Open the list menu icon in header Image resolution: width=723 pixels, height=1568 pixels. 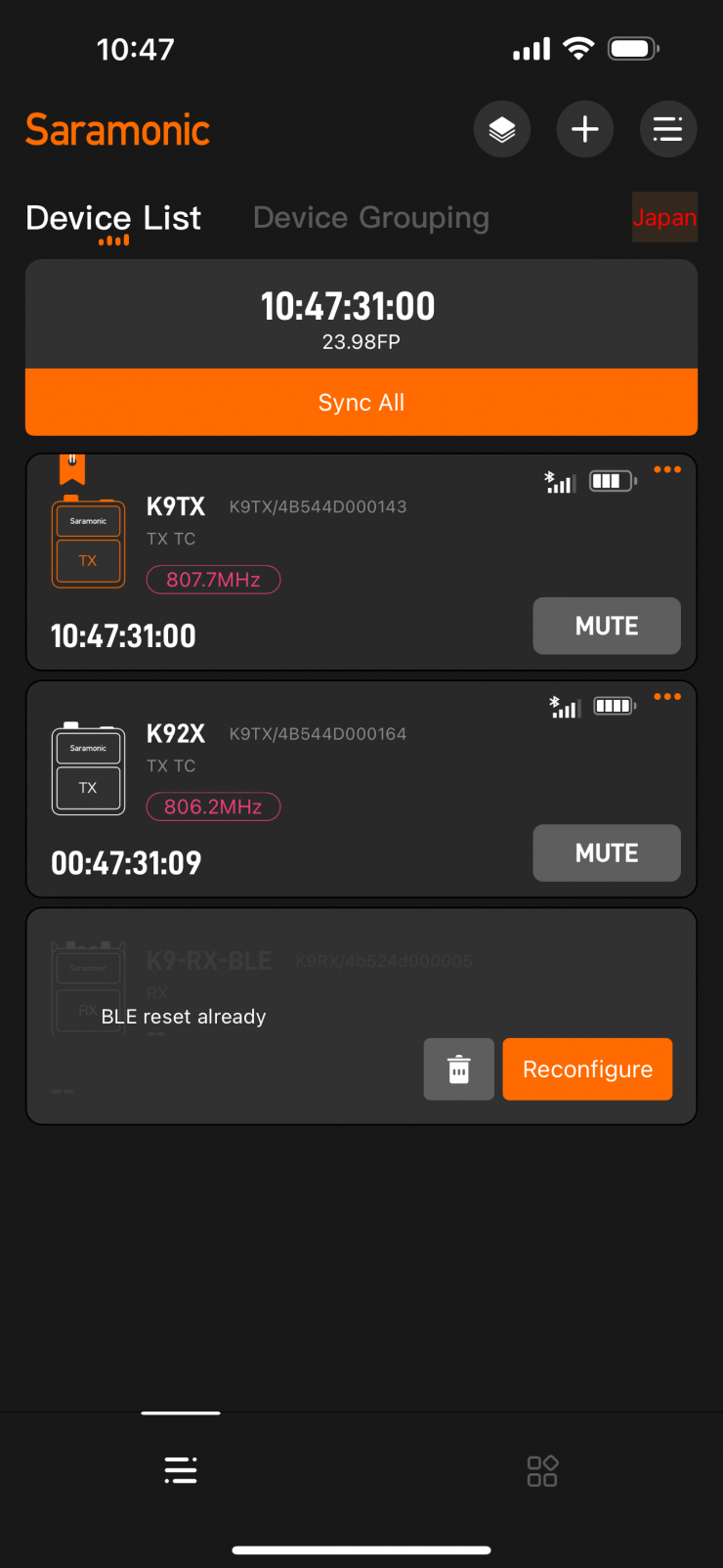pos(667,129)
